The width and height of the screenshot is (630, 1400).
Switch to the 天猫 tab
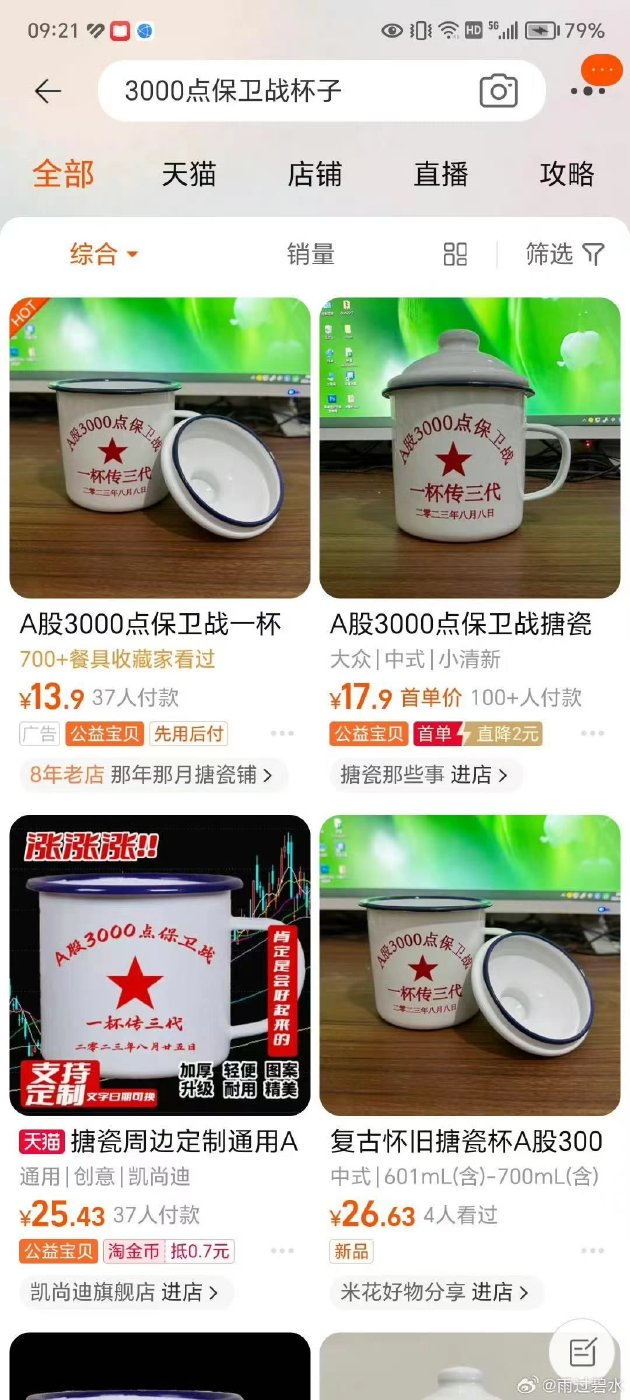(189, 174)
